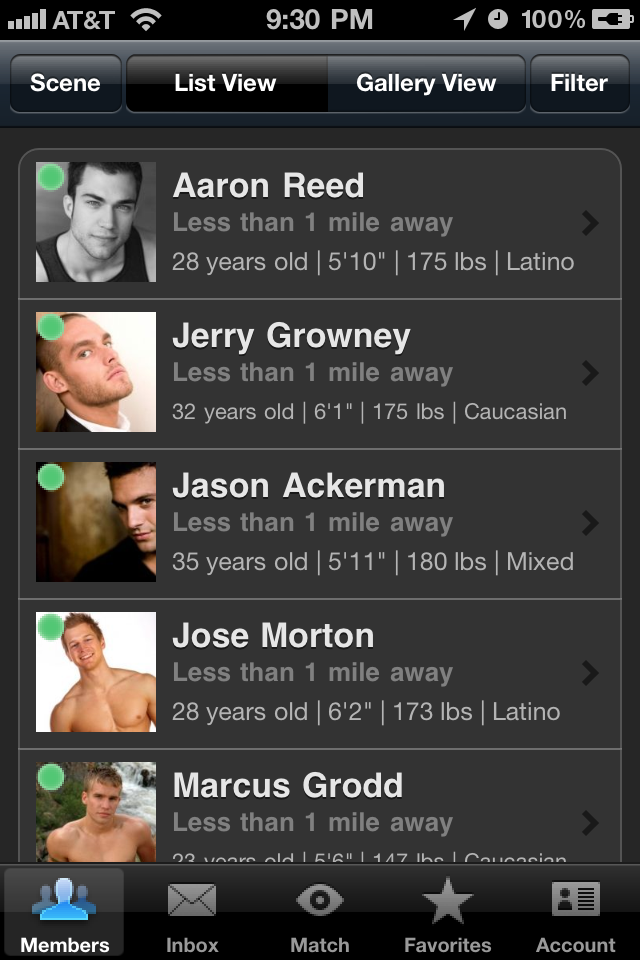Open the Inbox tab
The width and height of the screenshot is (640, 960).
click(192, 914)
